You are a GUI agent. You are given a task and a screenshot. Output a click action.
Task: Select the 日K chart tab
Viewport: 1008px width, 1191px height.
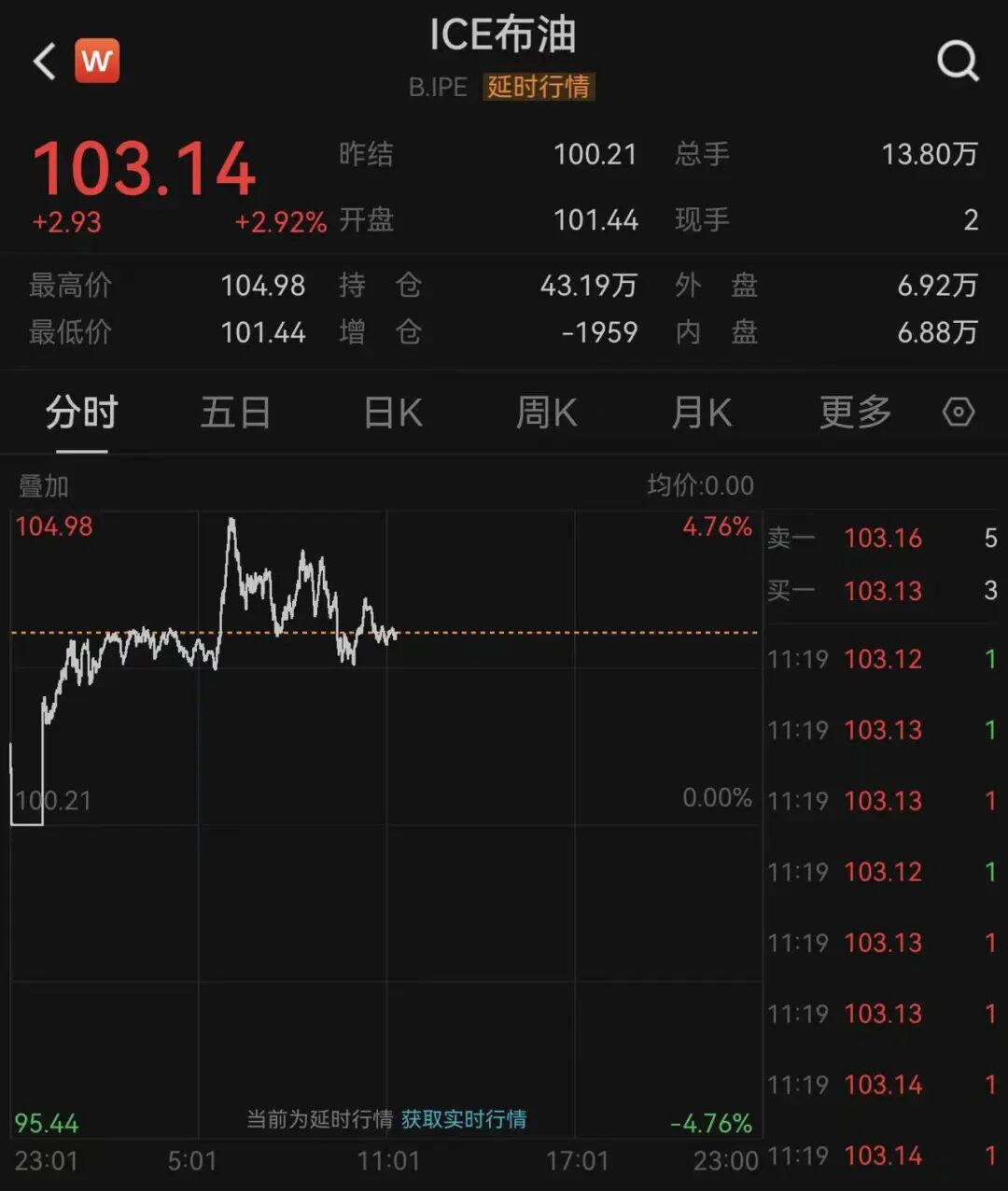point(392,413)
